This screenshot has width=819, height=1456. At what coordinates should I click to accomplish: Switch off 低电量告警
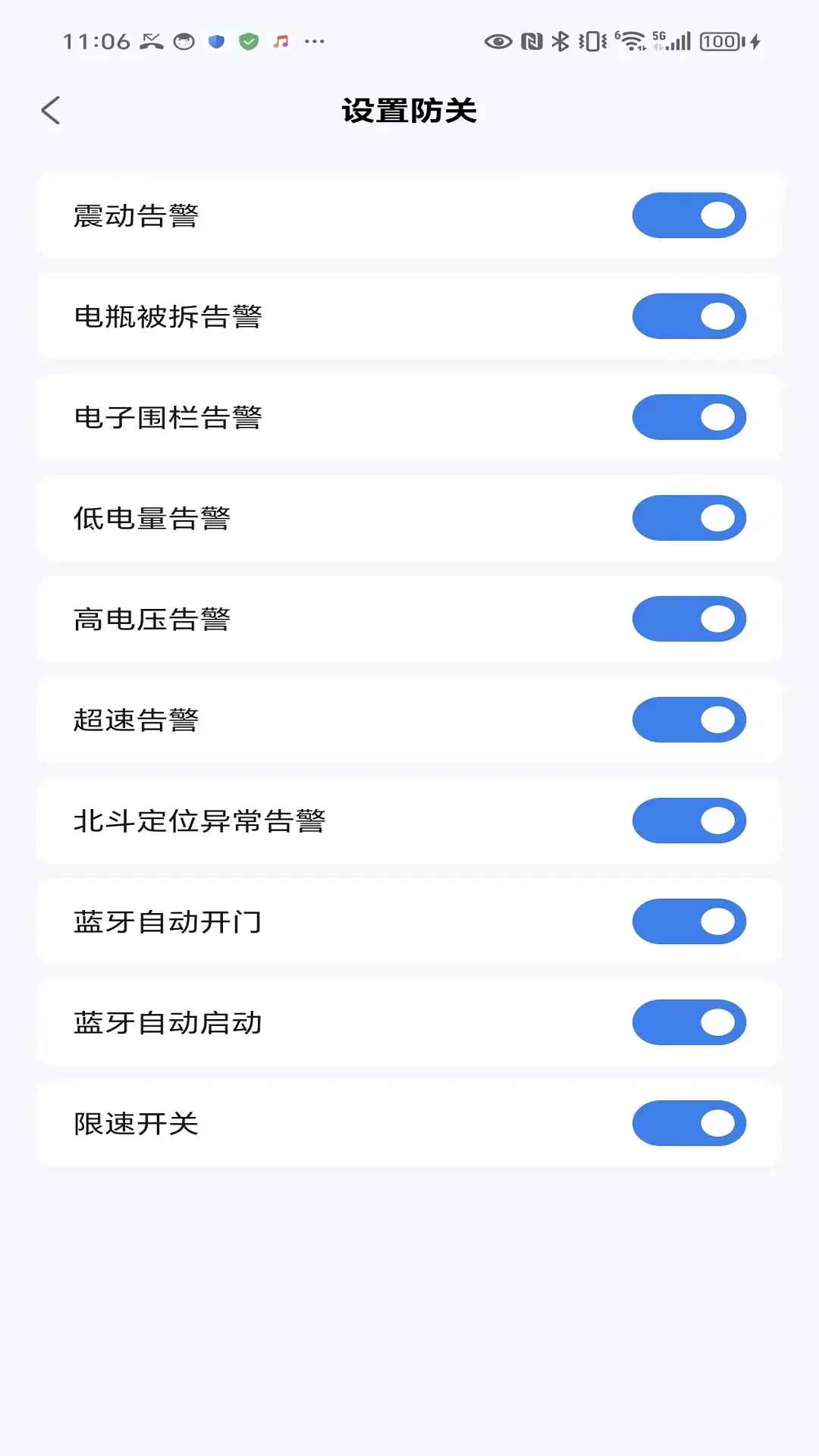(689, 518)
